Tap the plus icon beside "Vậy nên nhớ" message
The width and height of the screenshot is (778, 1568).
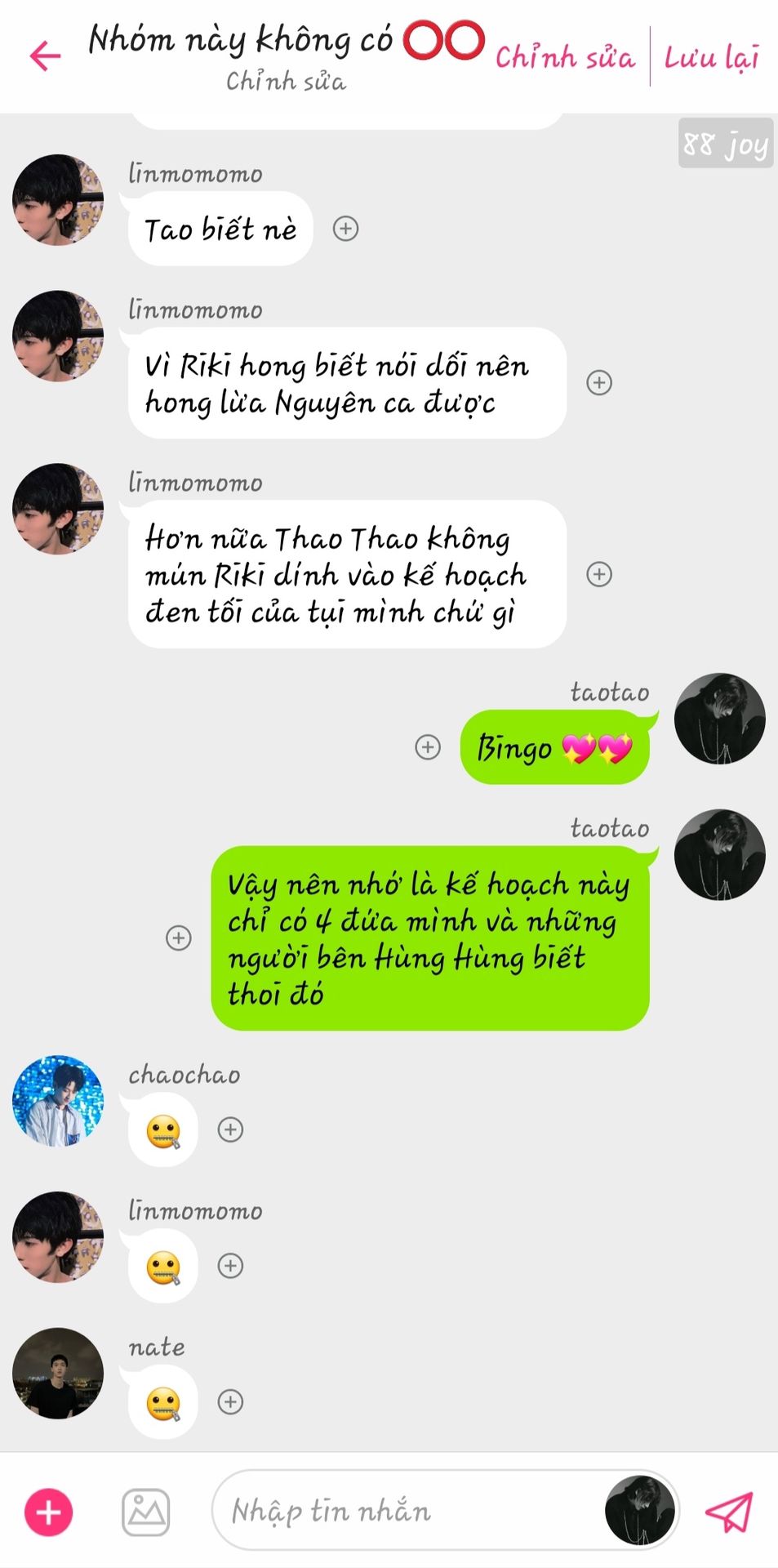pos(179,938)
